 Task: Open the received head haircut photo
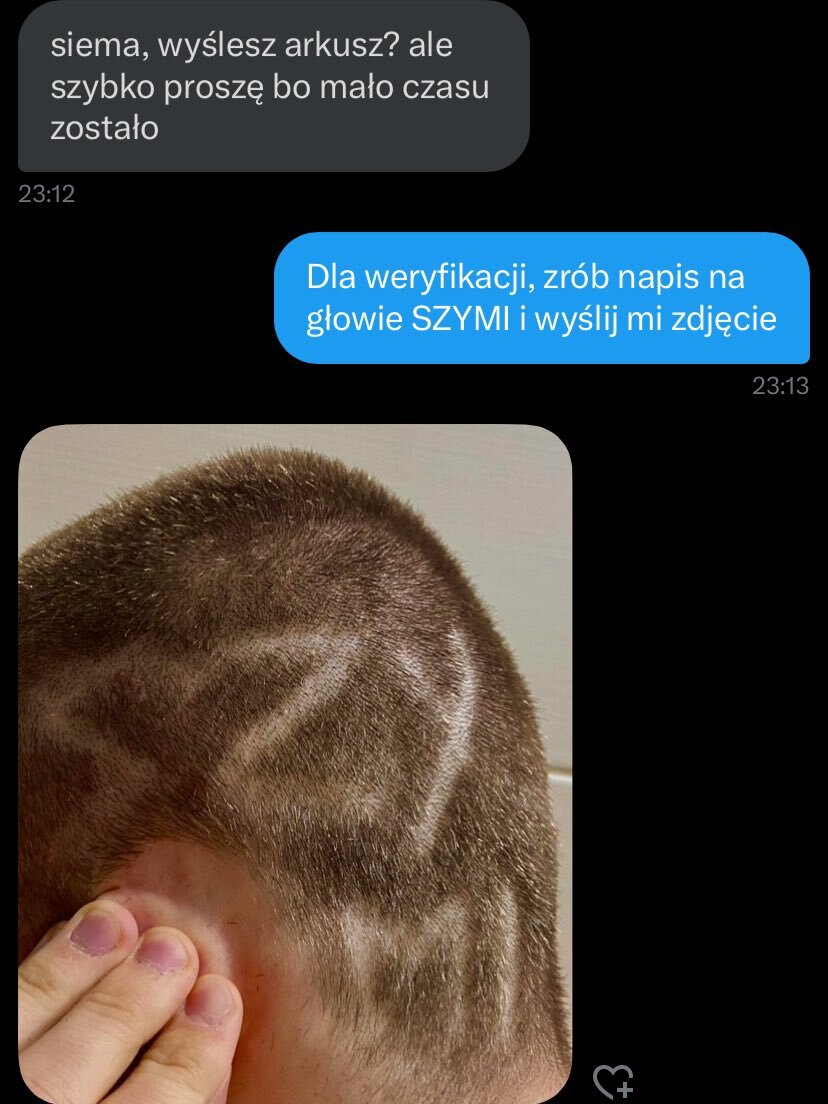(295, 760)
